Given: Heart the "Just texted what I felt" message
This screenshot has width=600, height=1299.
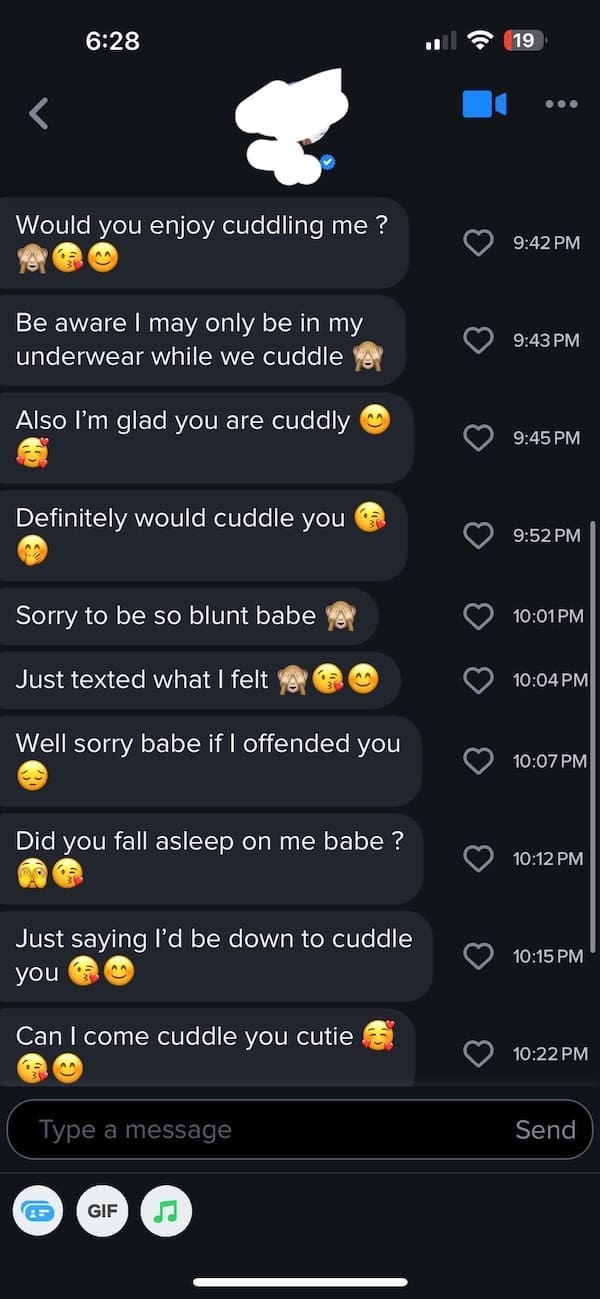Looking at the screenshot, I should click(x=479, y=681).
